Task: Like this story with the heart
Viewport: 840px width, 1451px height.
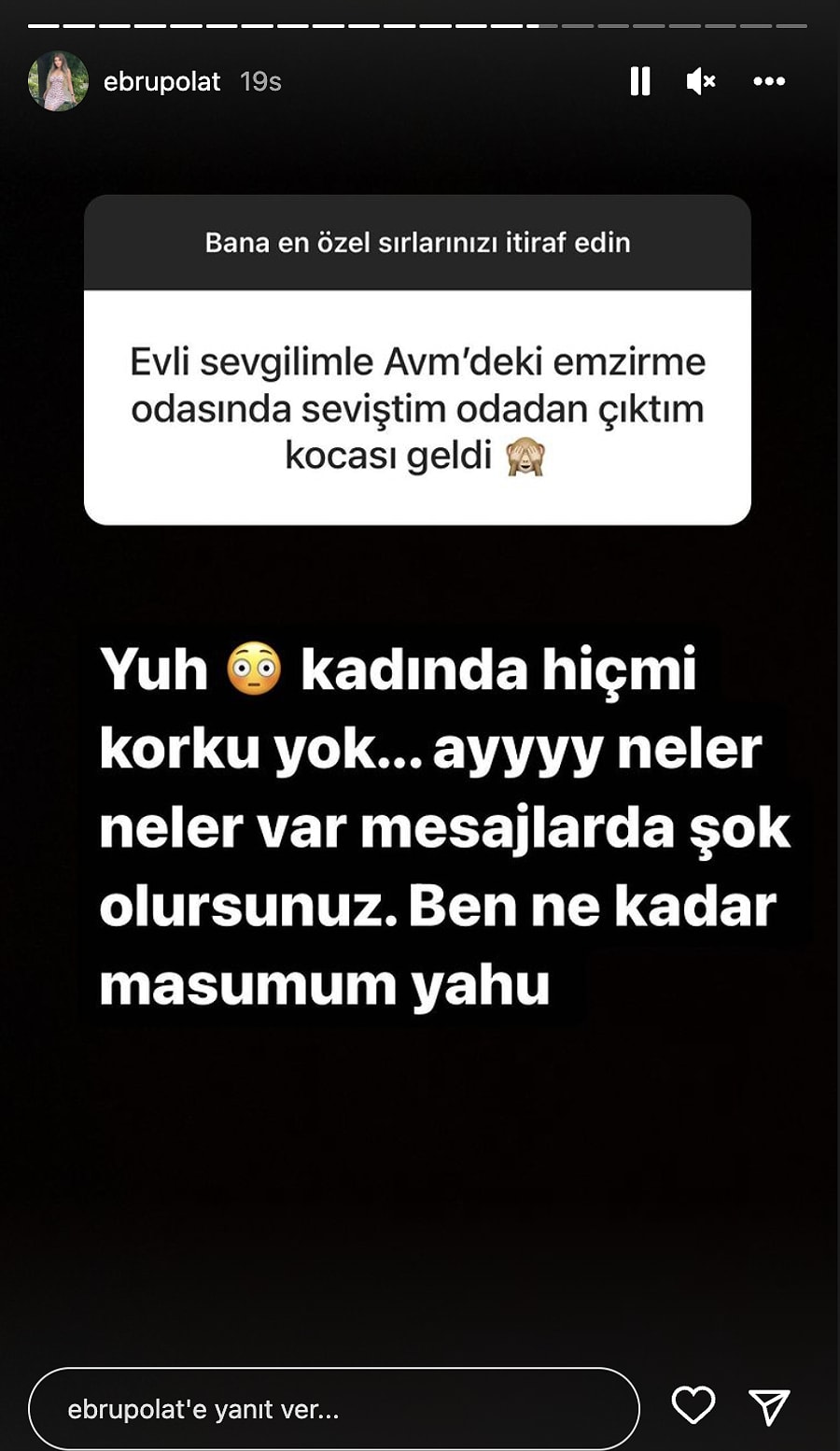Action: [693, 1405]
